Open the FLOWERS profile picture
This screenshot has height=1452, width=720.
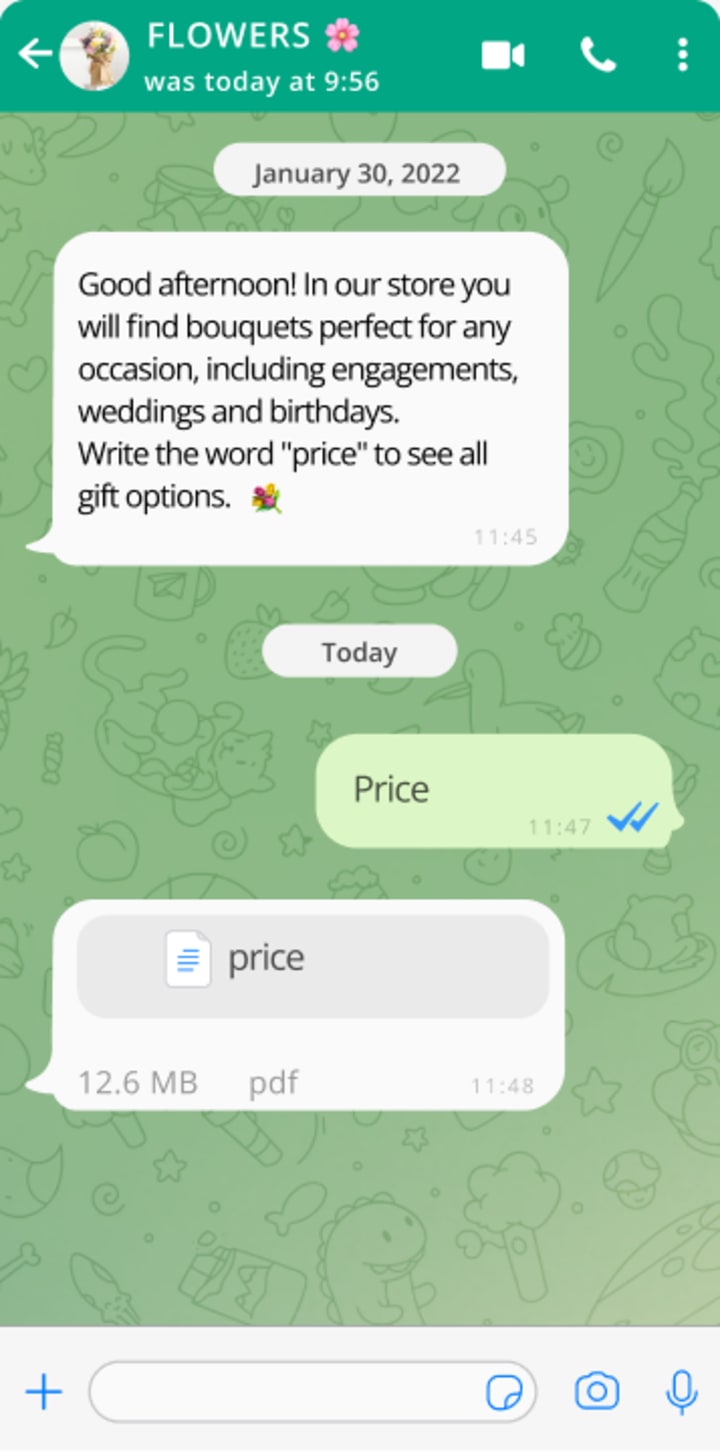click(94, 56)
